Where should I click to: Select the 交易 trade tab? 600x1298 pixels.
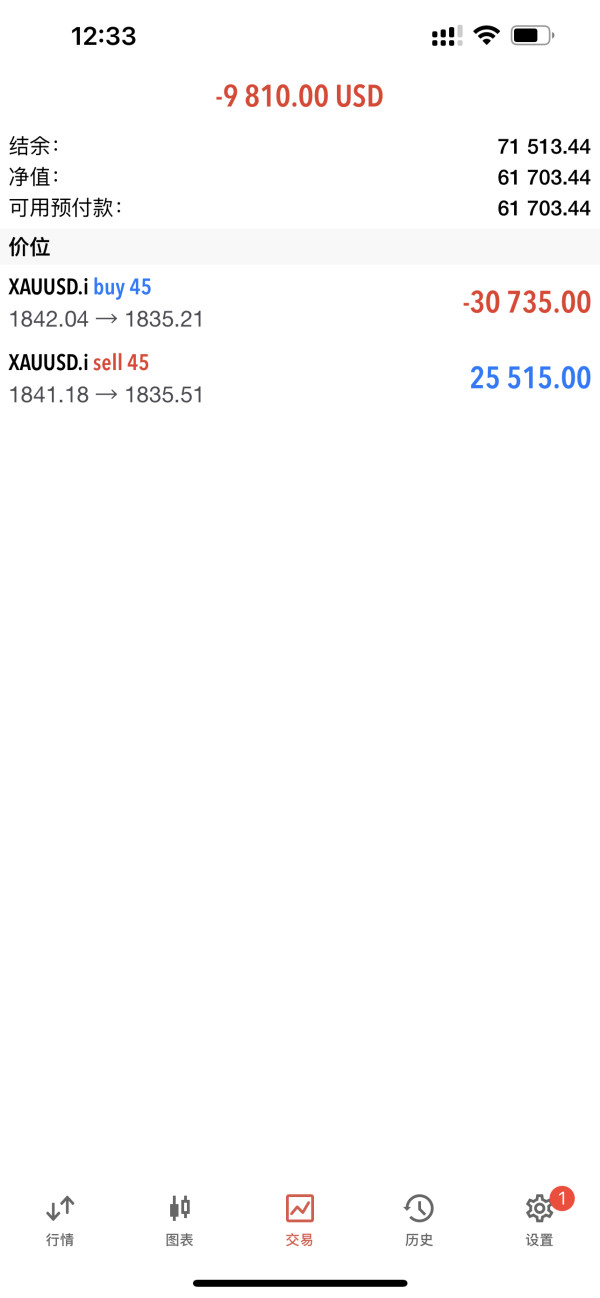click(x=300, y=1220)
